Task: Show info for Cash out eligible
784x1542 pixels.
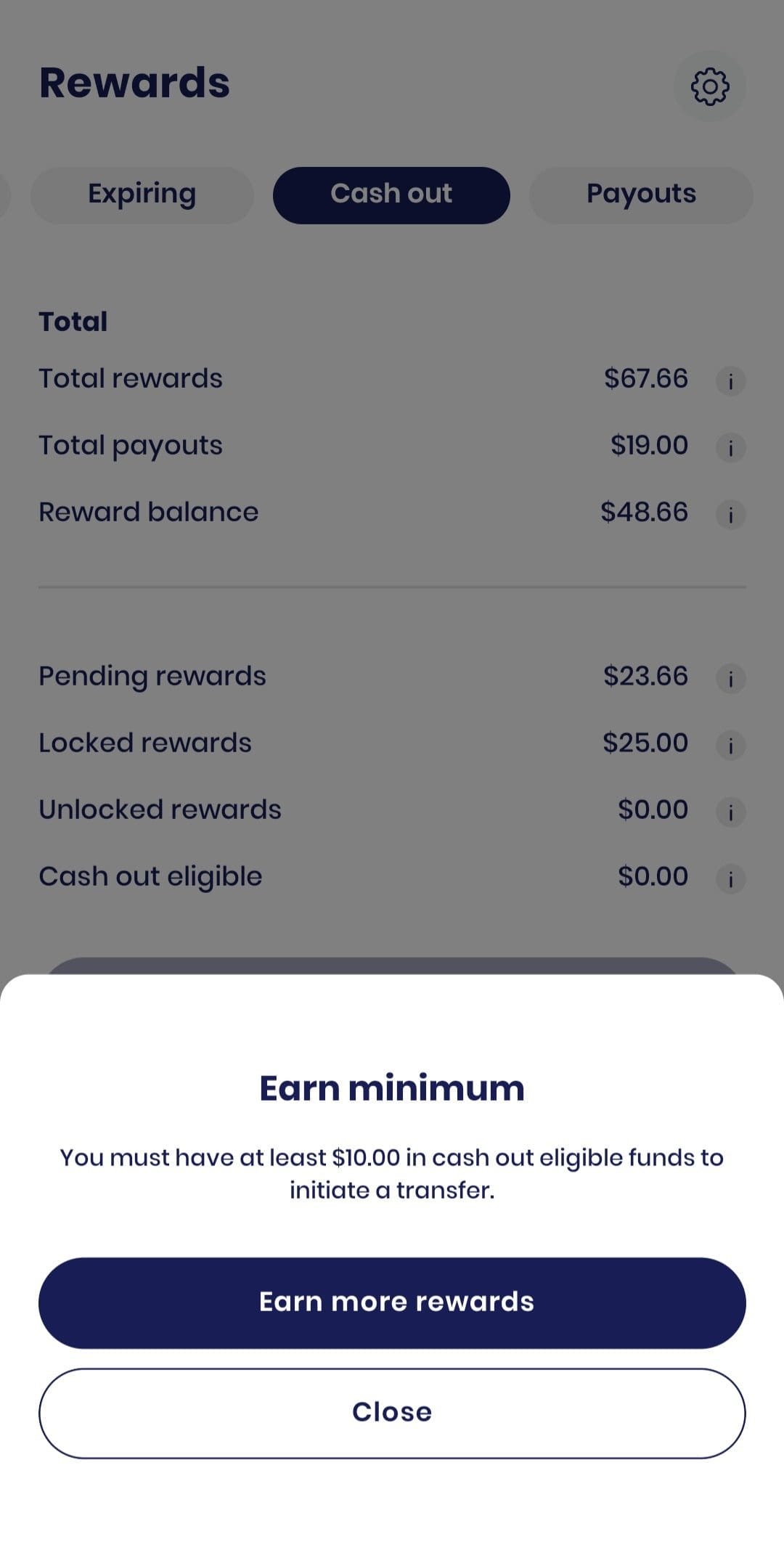Action: tap(731, 878)
